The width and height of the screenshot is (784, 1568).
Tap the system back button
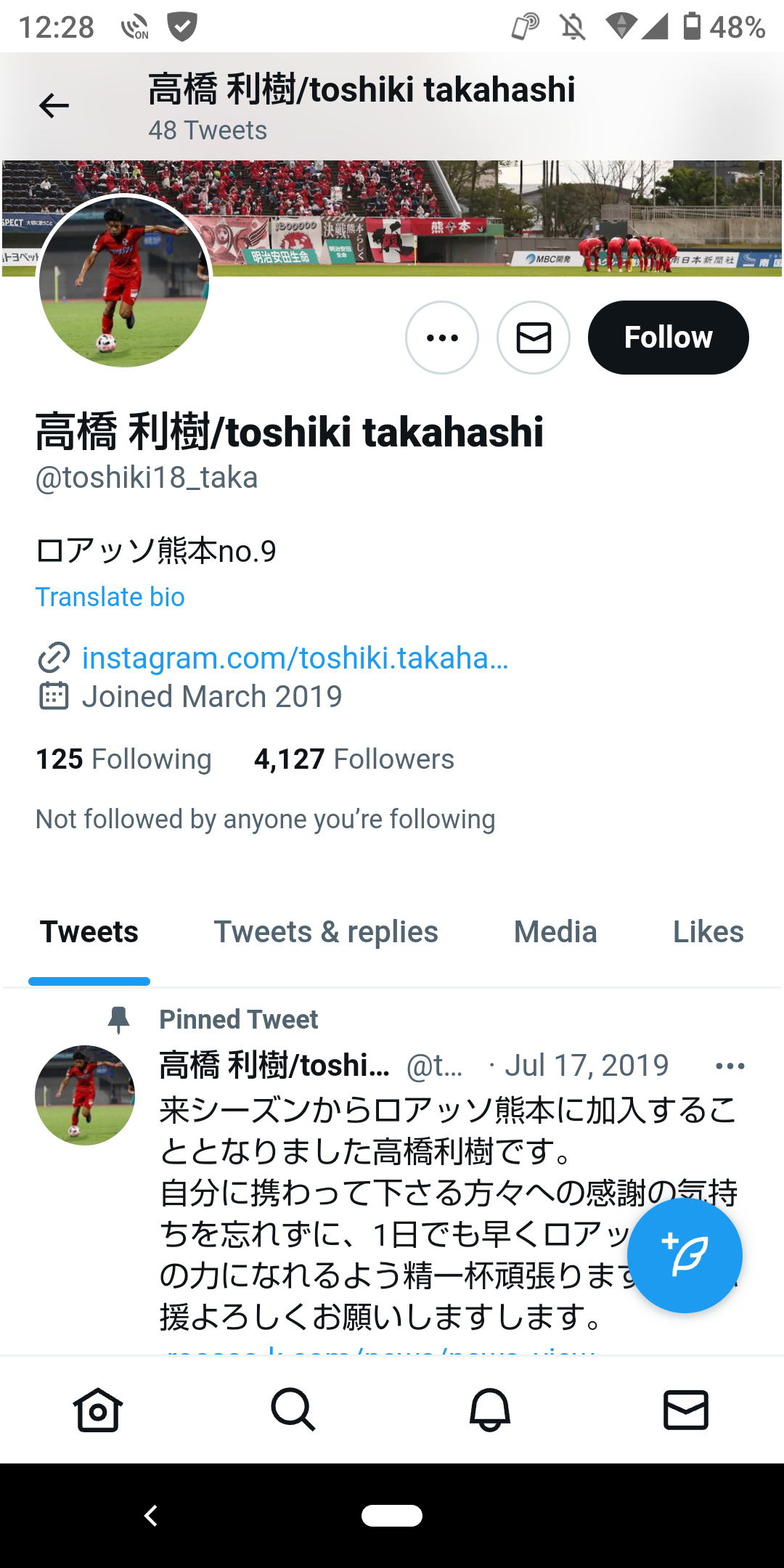pos(151,1516)
